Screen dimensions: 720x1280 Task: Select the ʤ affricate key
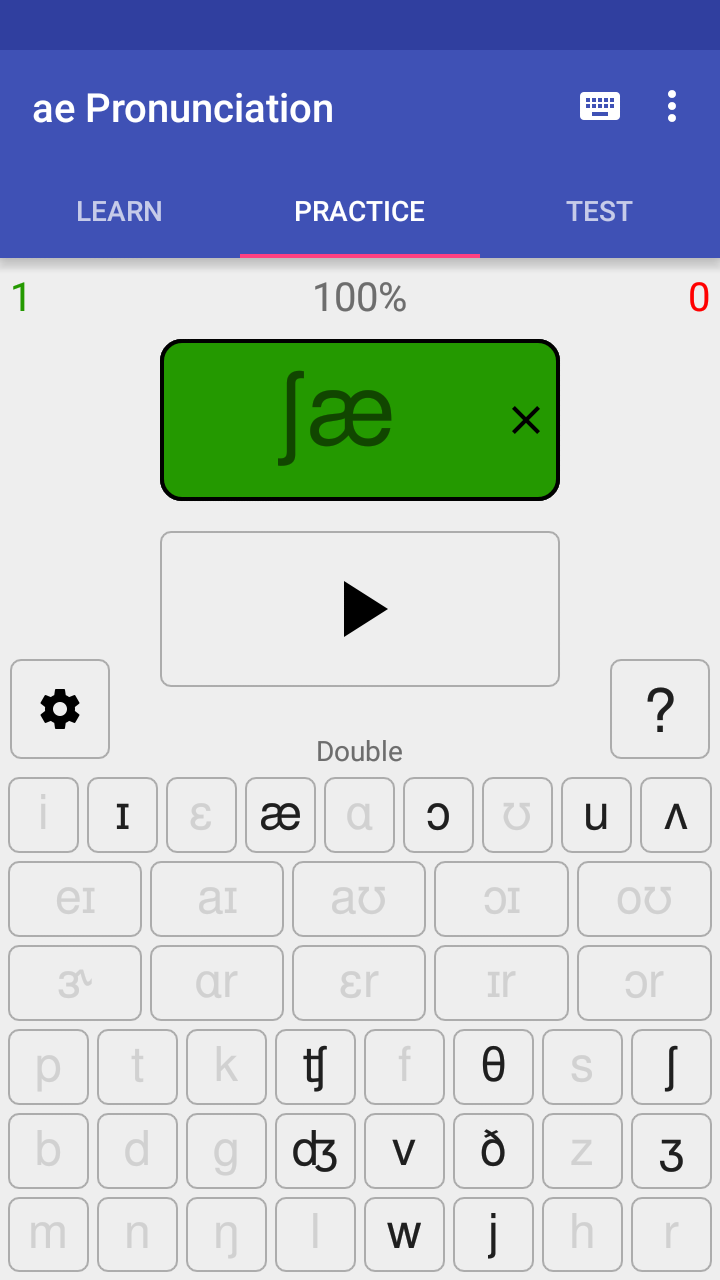[315, 1151]
